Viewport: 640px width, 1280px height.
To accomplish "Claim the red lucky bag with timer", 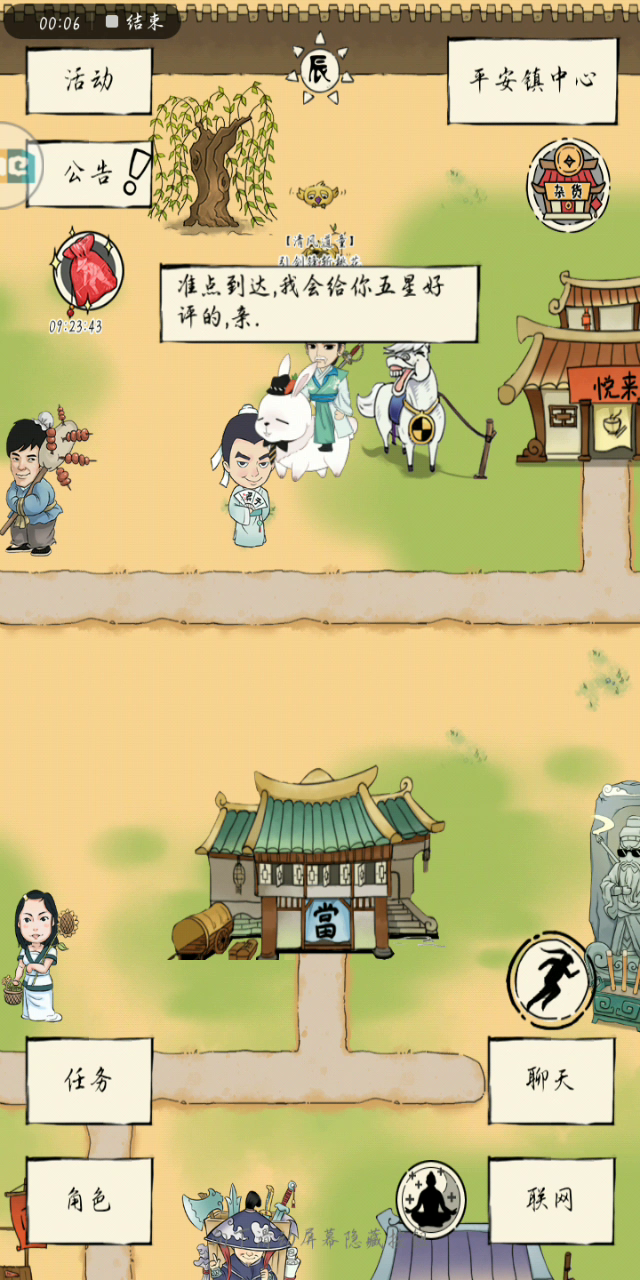I will click(88, 272).
